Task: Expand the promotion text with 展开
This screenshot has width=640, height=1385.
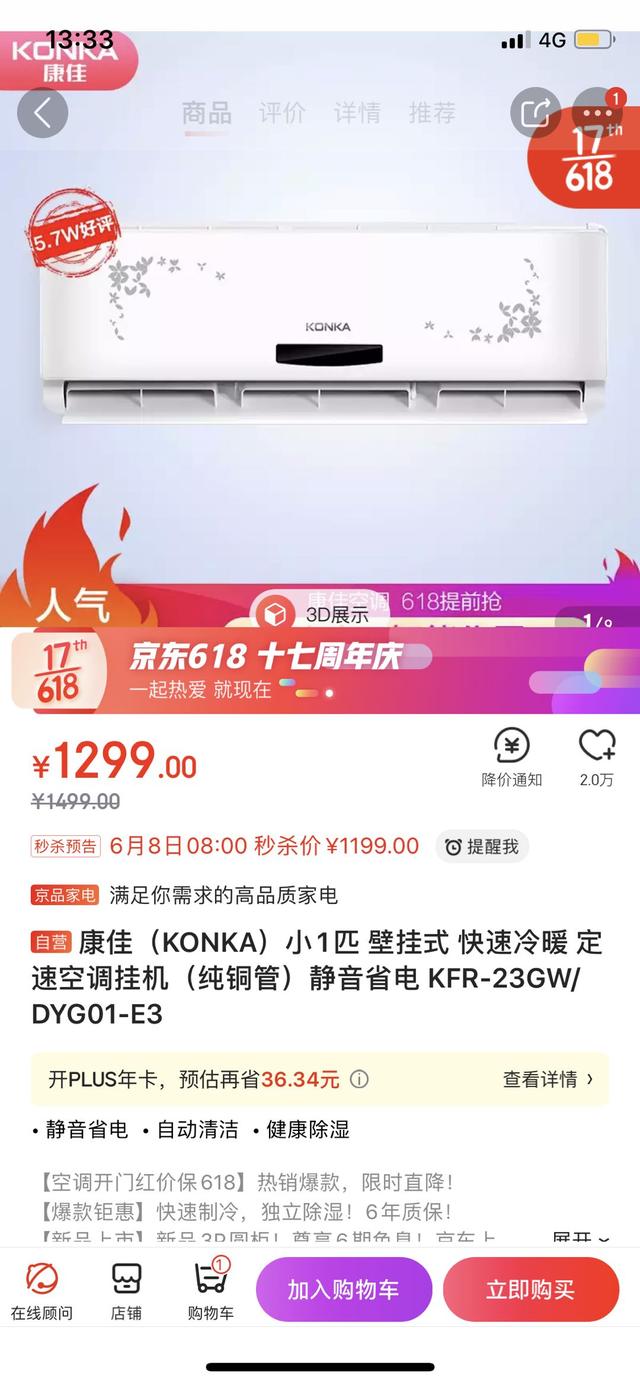Action: (580, 1239)
